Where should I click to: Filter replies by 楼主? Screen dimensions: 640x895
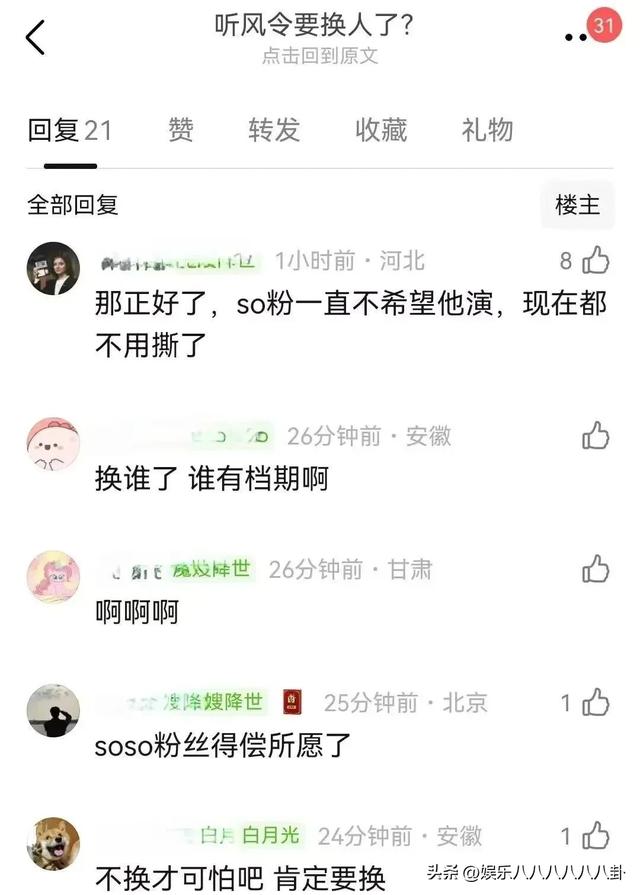click(578, 205)
